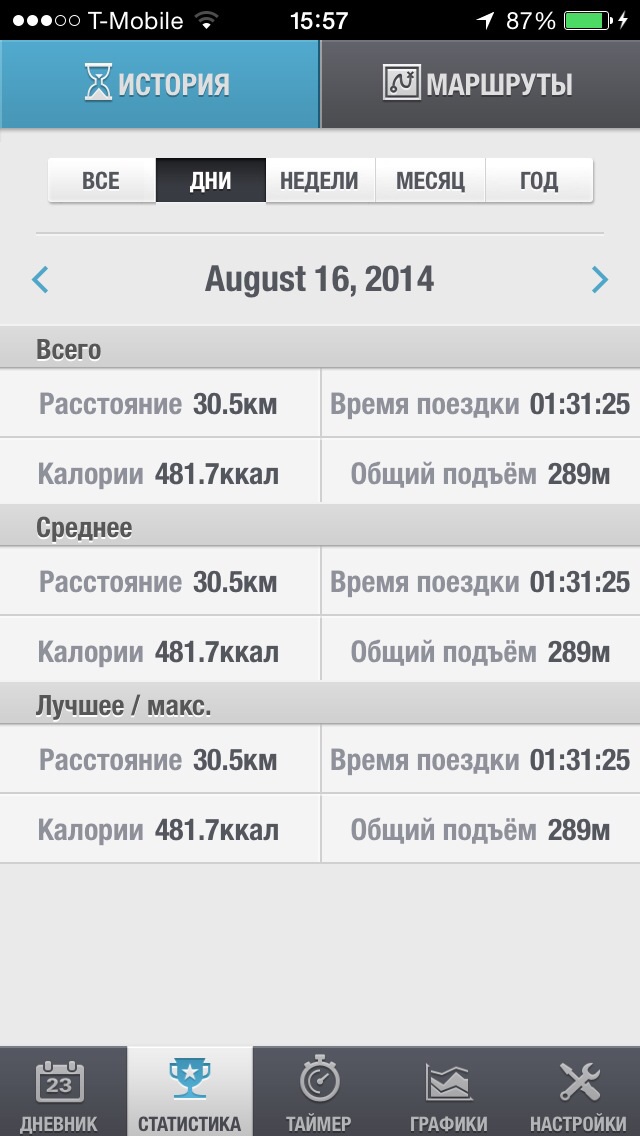
Task: Show statistics by МЕСЯЦ
Action: 430,181
